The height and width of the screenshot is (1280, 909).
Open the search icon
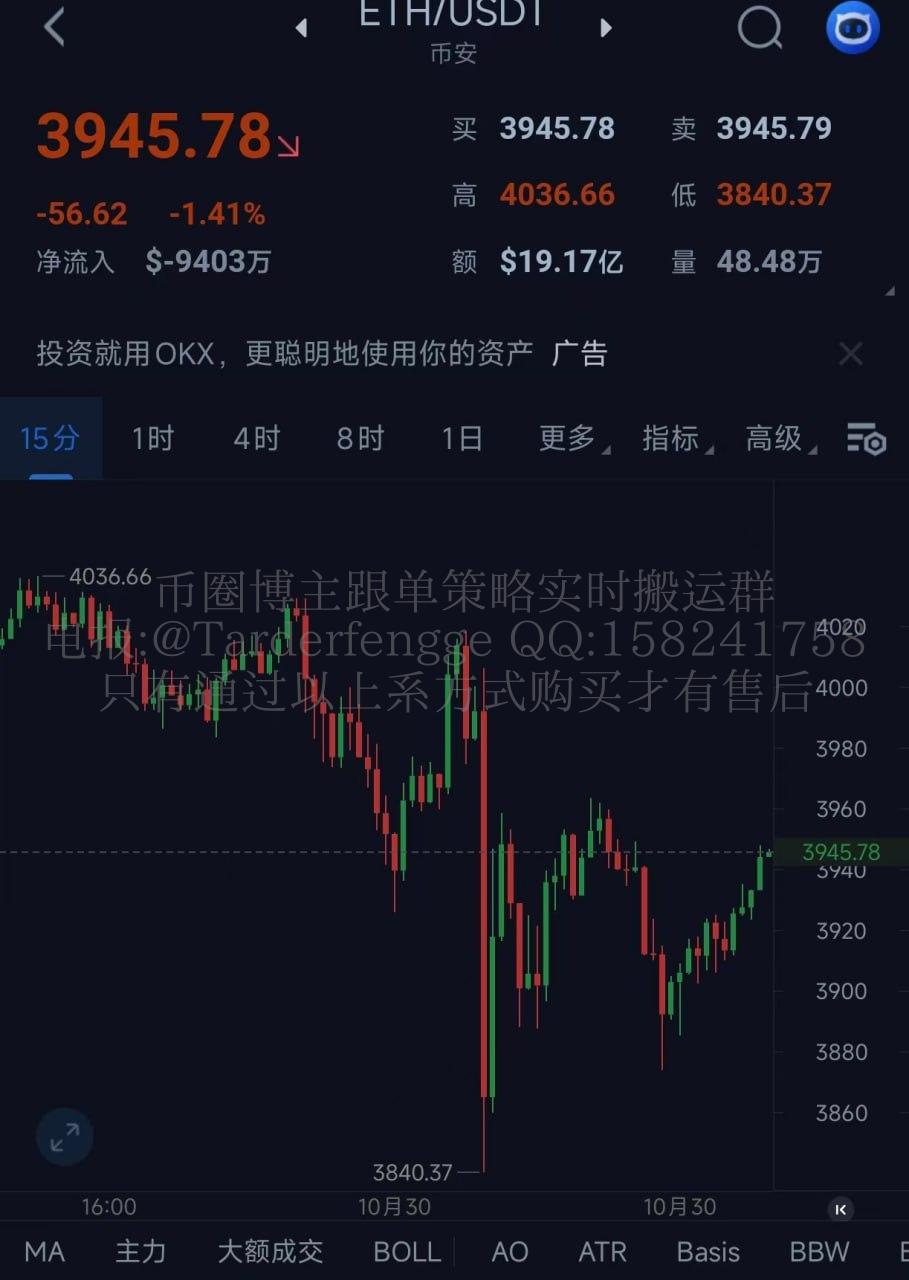point(760,28)
